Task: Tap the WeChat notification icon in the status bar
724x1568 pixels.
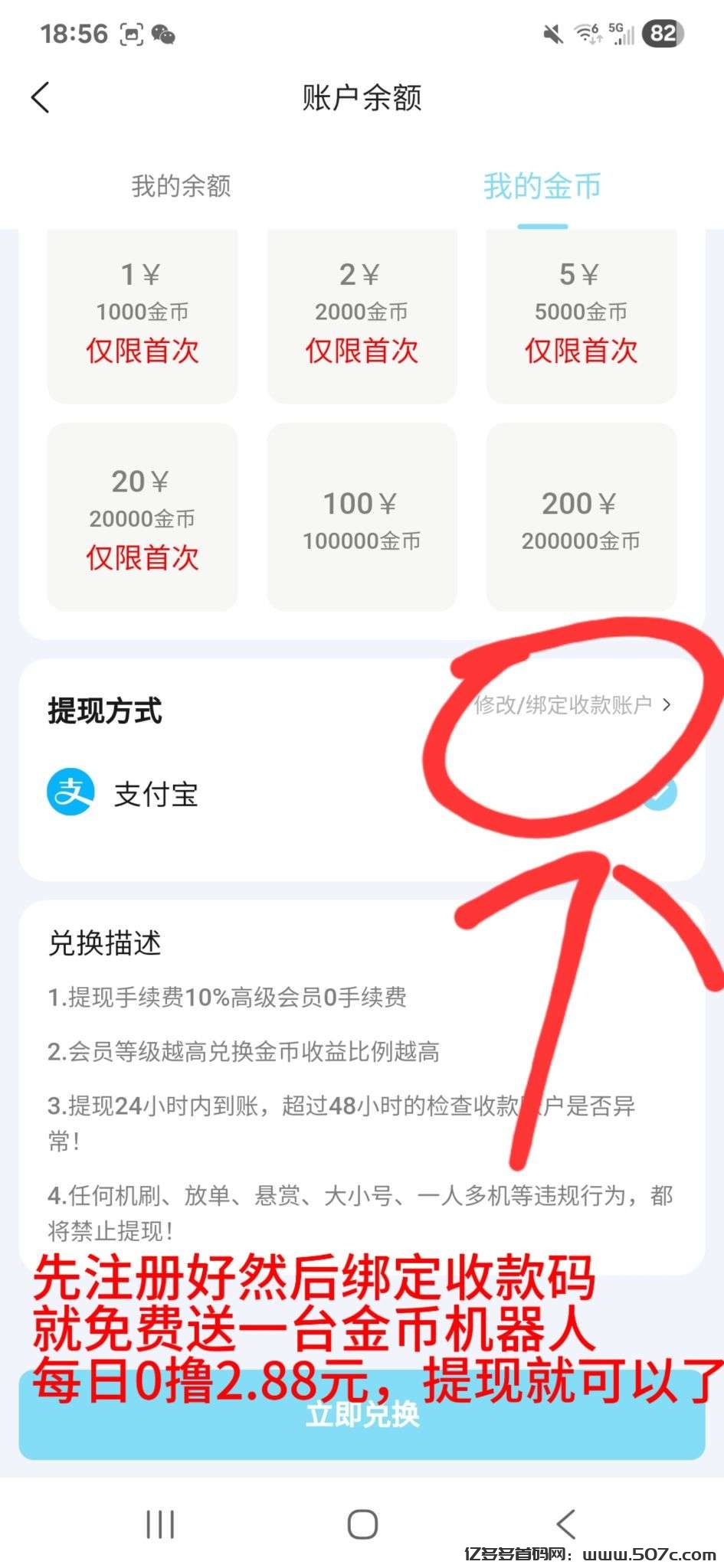Action: coord(162,34)
